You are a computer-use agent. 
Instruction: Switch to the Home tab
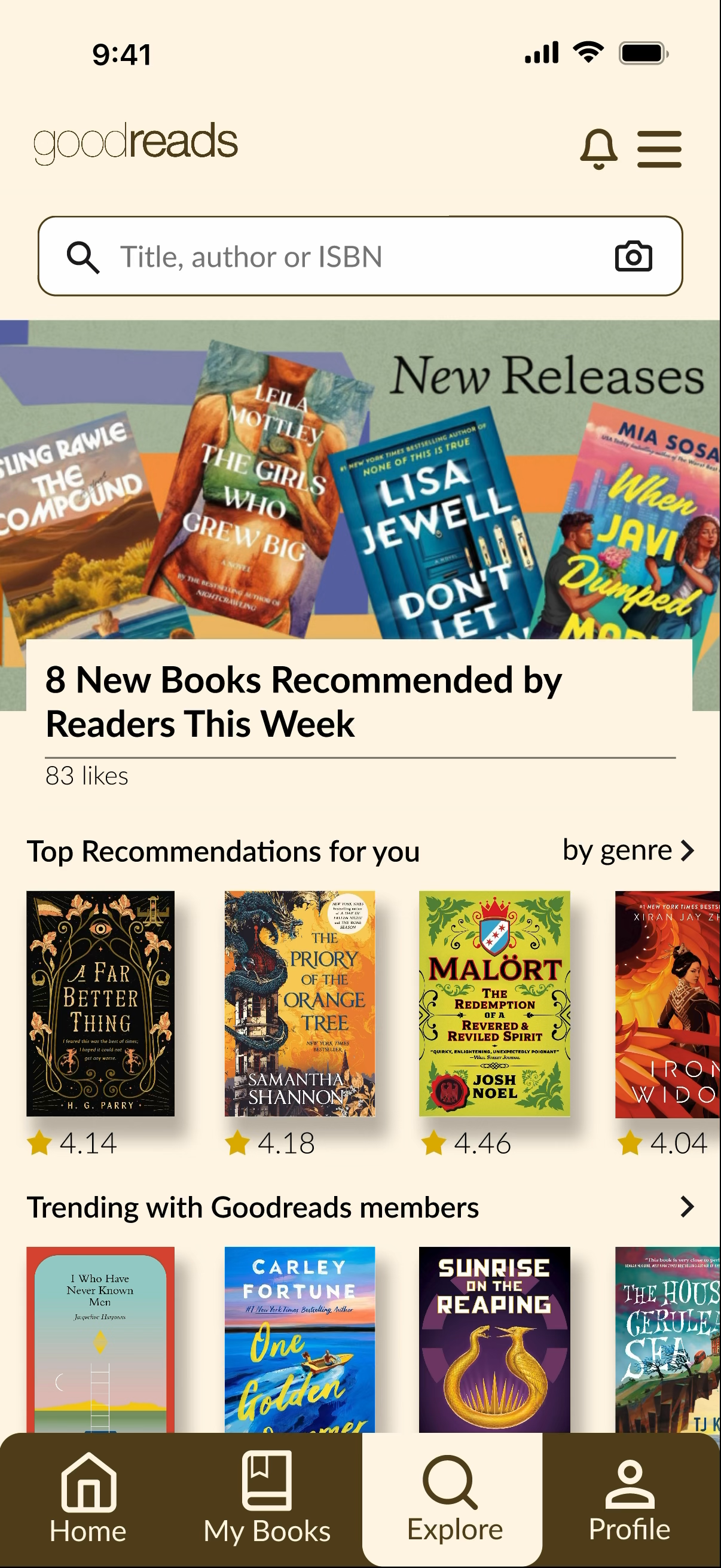click(88, 1499)
